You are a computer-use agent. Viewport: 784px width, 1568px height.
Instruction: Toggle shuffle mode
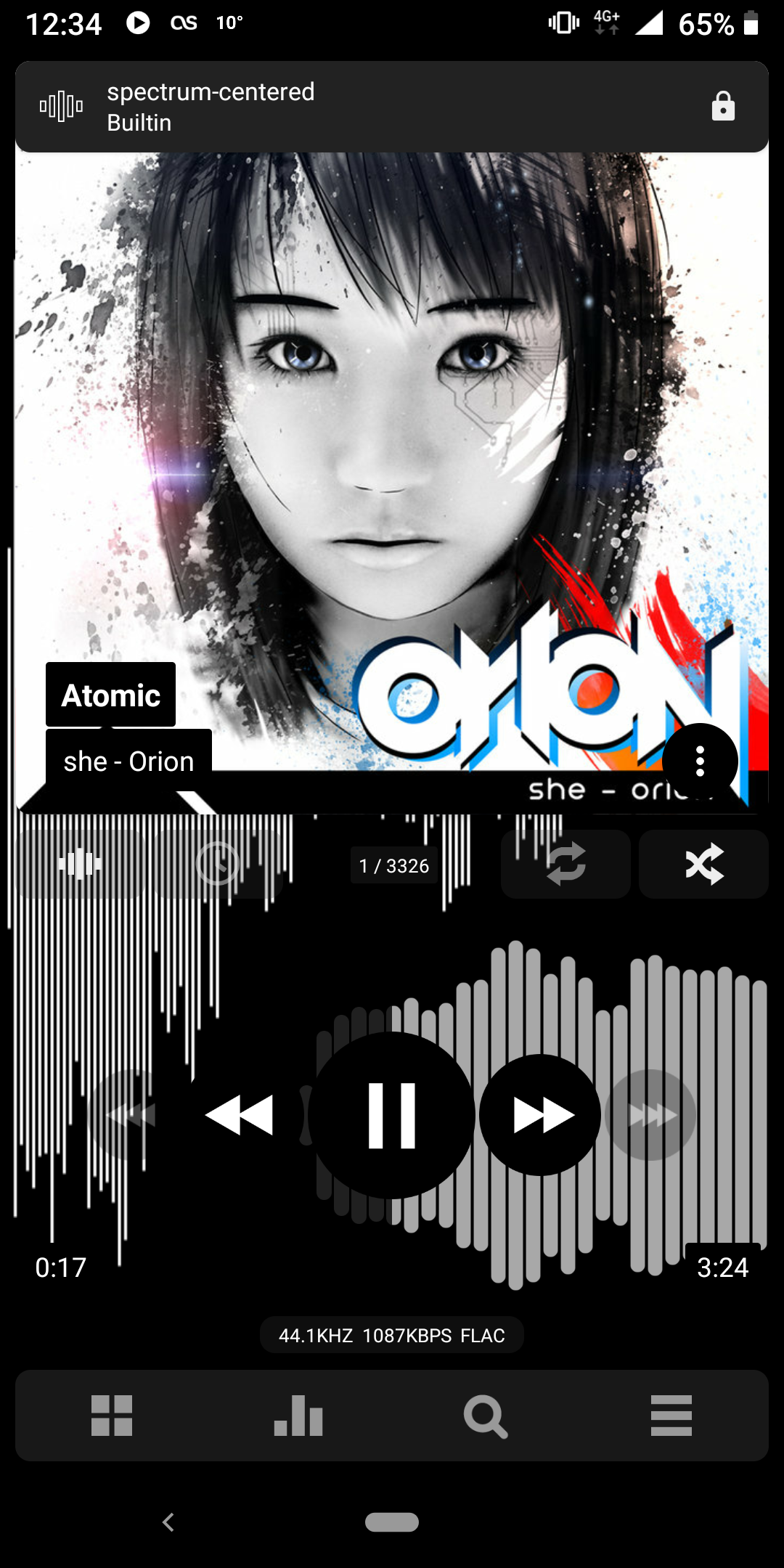coord(703,864)
